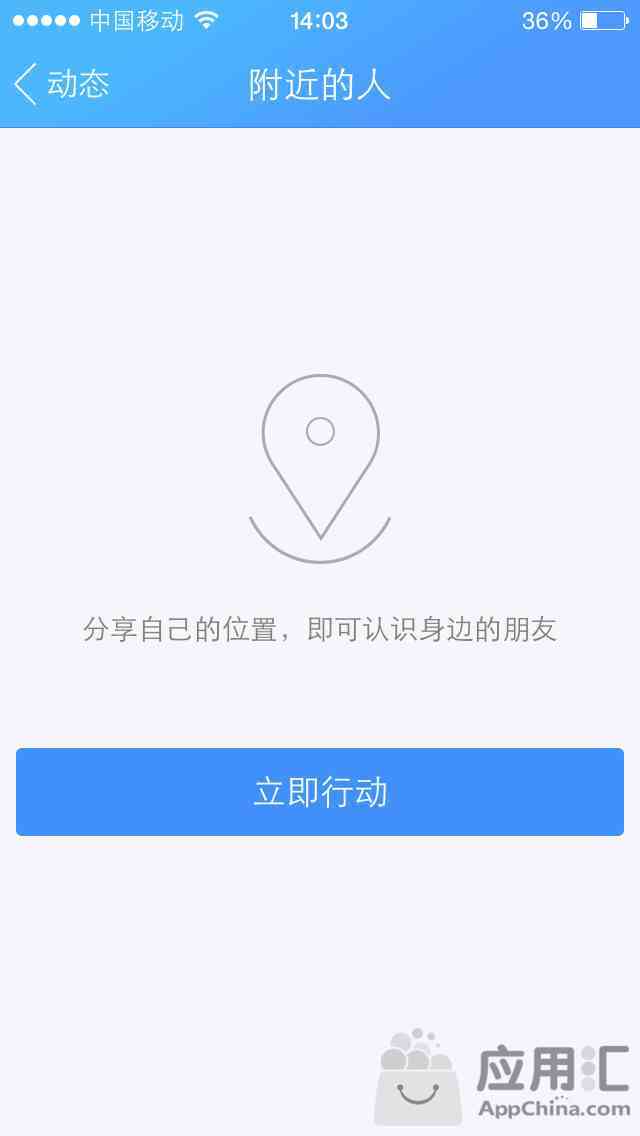The width and height of the screenshot is (640, 1136).
Task: Go back to 动态
Action: (x=62, y=84)
